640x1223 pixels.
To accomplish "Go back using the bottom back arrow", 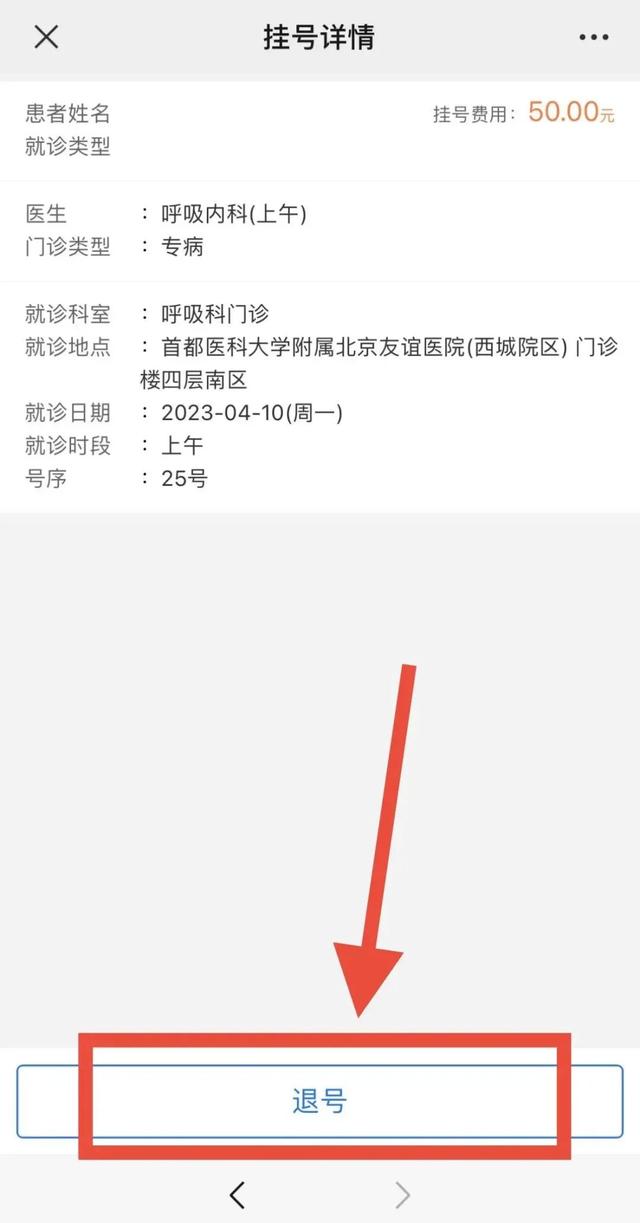I will click(237, 1194).
